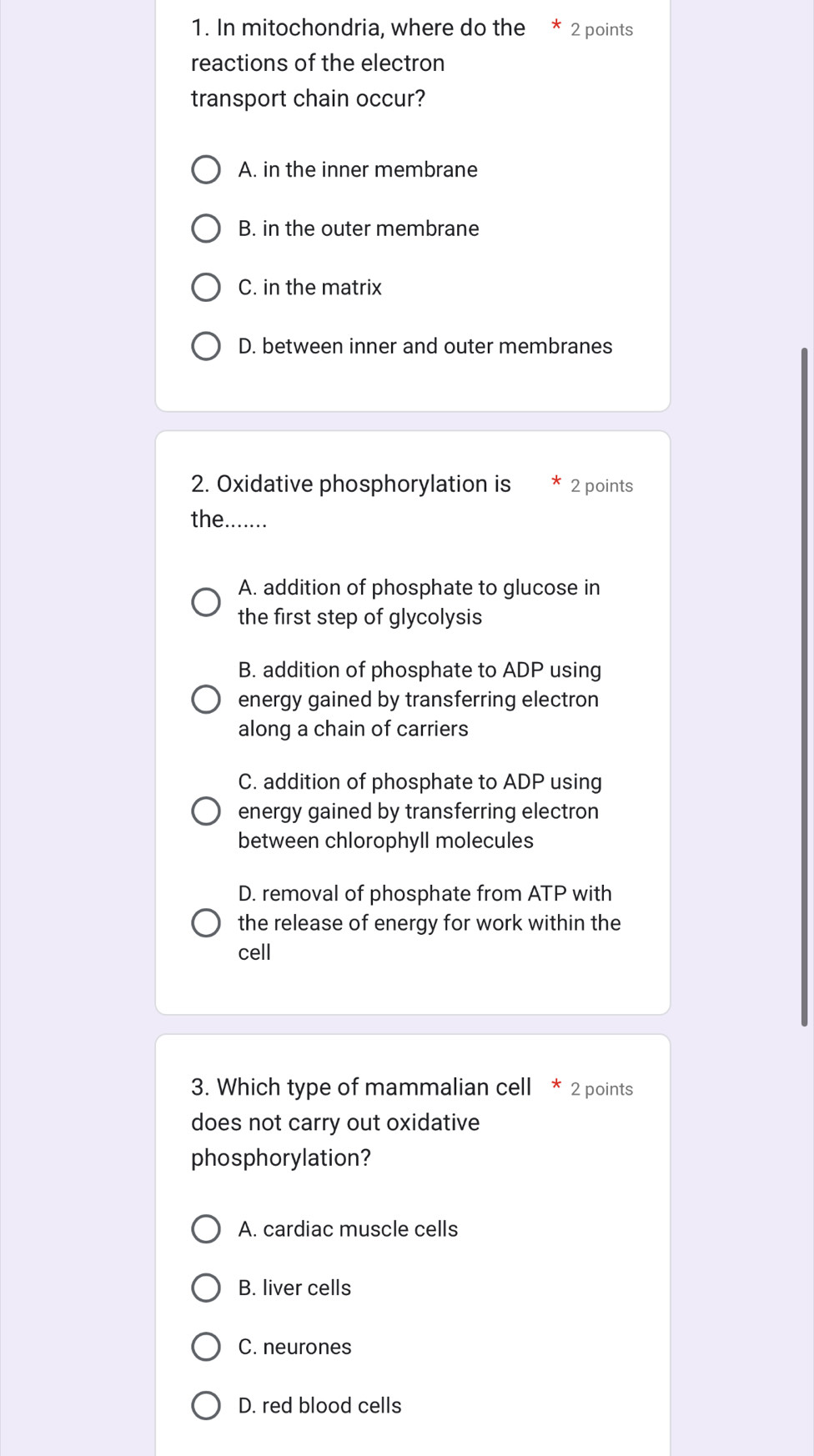Select answer A about phosphate to glucose
The image size is (814, 1456).
coord(205,601)
